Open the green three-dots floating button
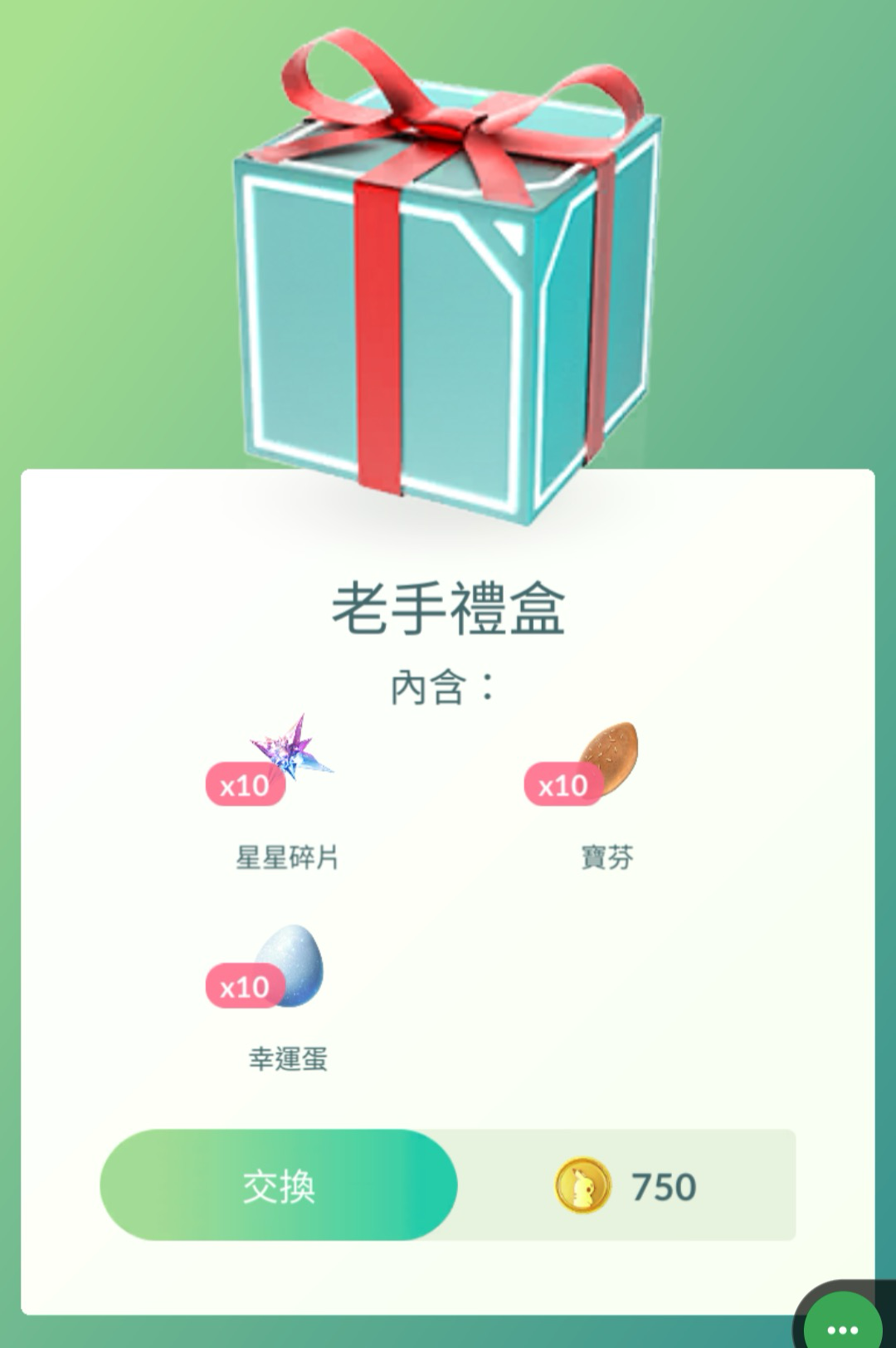The width and height of the screenshot is (896, 1348). tap(841, 1326)
